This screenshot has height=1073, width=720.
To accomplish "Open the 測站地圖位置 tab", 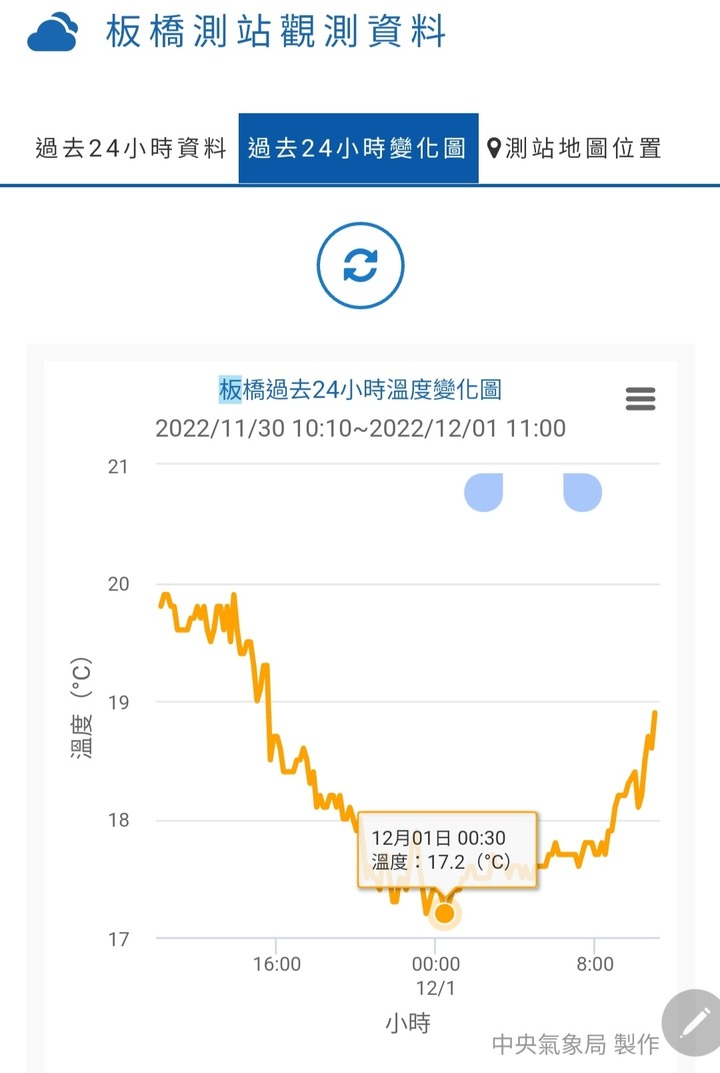I will (x=575, y=149).
